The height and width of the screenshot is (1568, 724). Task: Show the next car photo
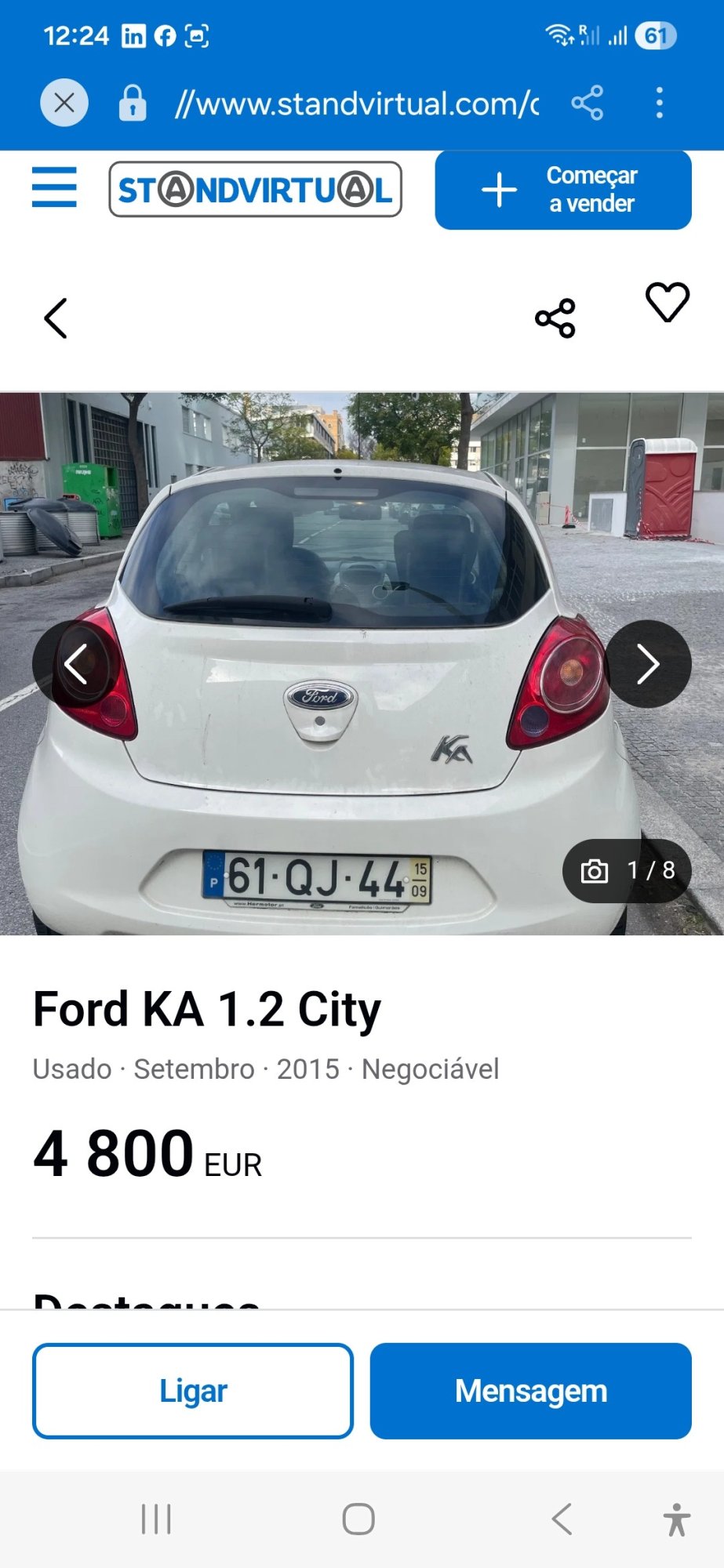coord(649,664)
